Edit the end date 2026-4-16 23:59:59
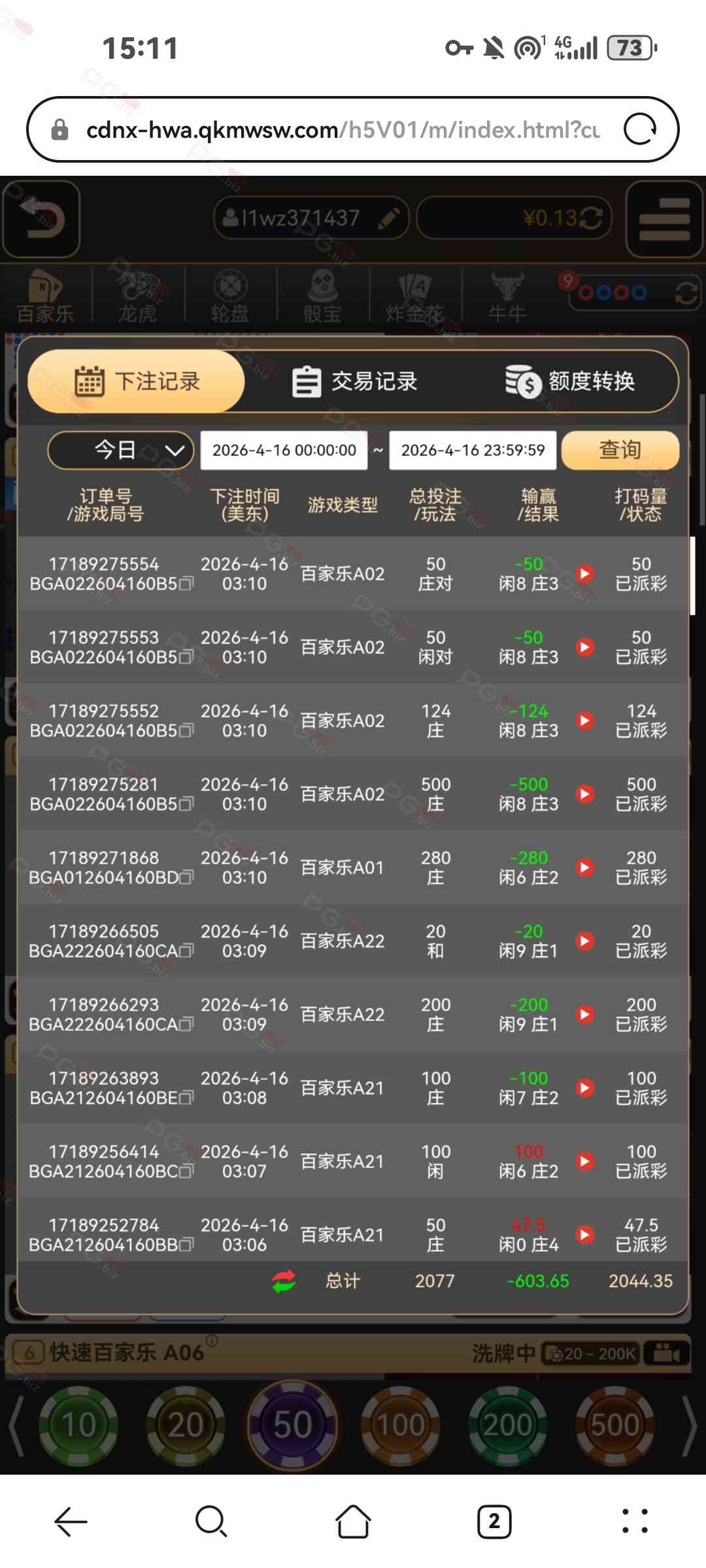 coord(473,450)
